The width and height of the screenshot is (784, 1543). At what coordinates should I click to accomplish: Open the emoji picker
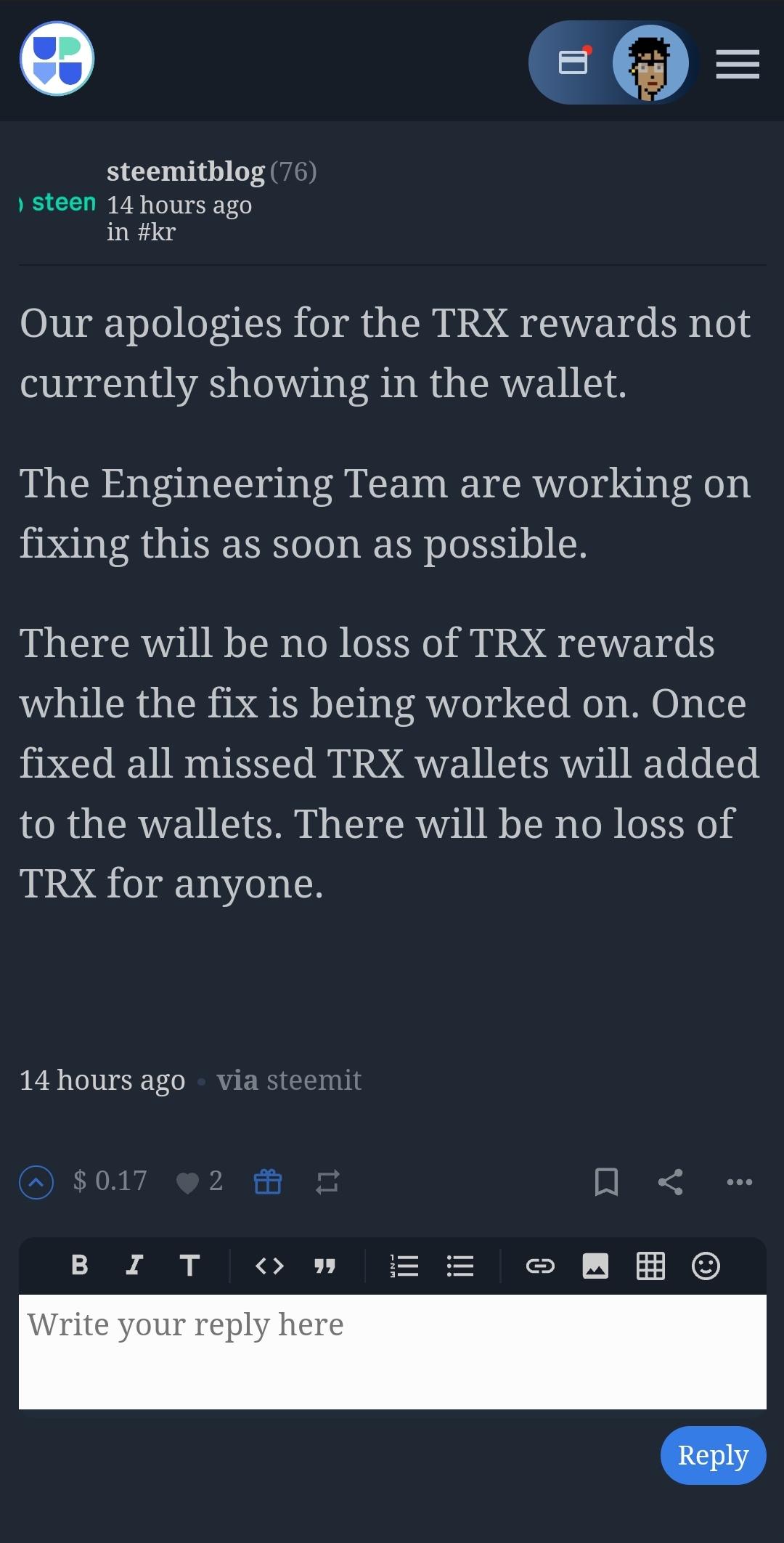pos(706,1266)
